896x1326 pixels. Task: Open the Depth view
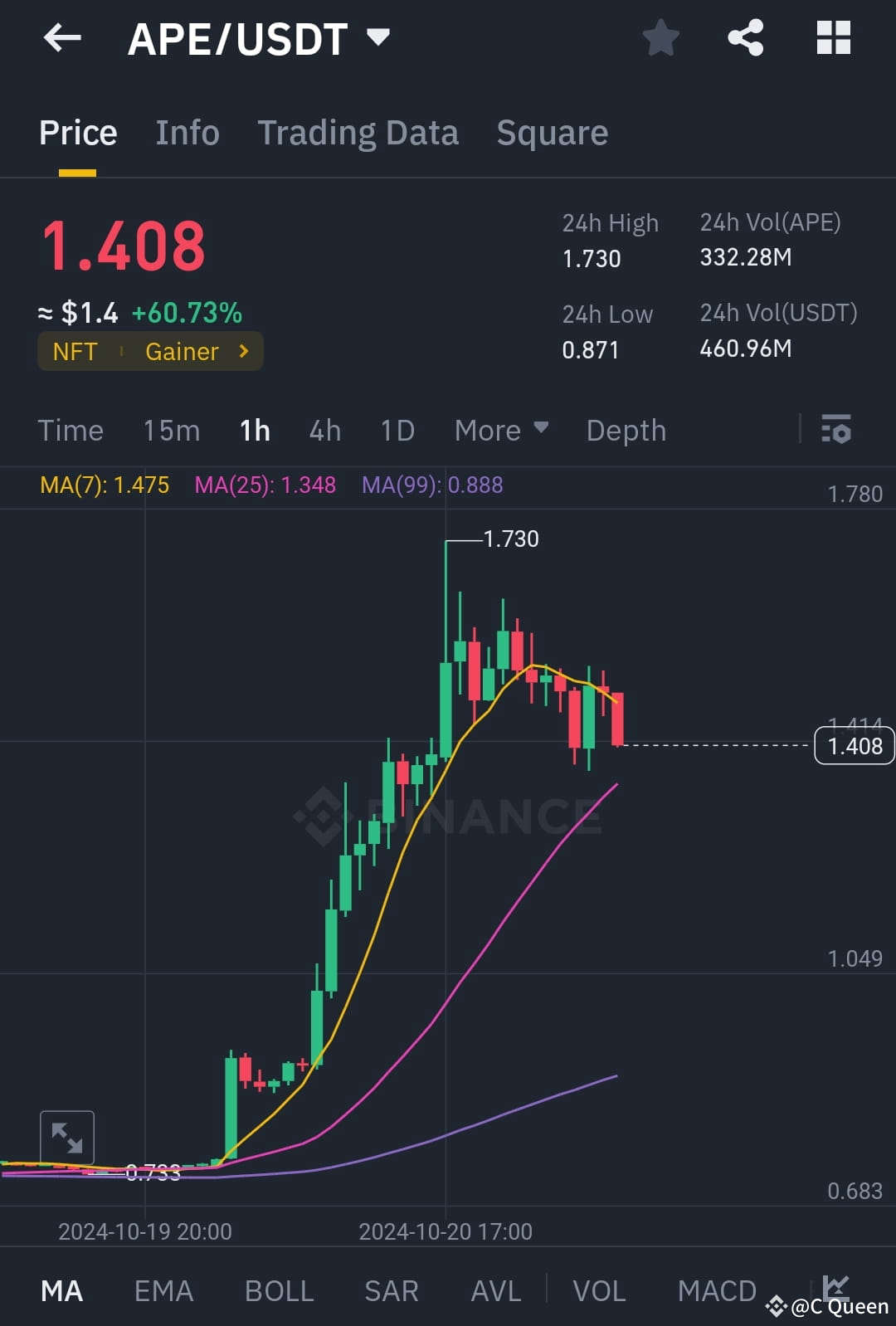click(x=626, y=430)
